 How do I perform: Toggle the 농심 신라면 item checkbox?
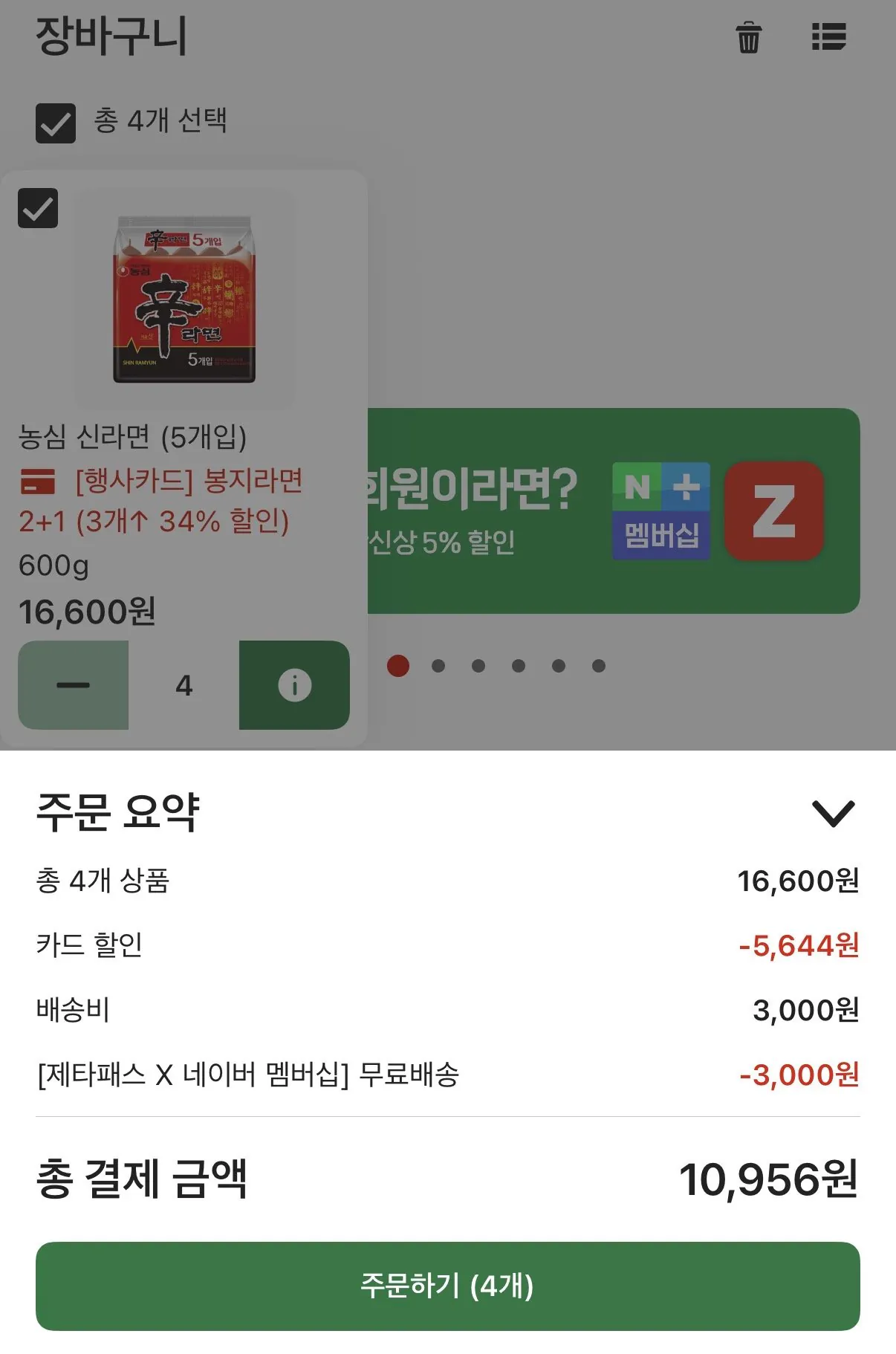pyautogui.click(x=38, y=209)
